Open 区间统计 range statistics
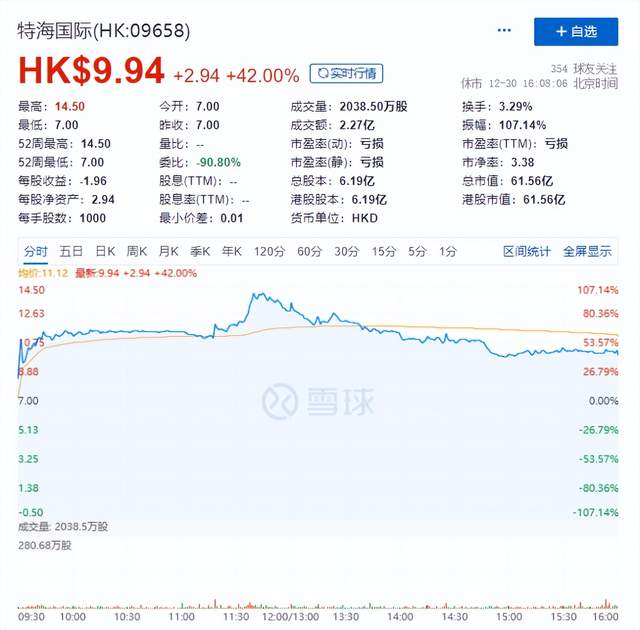 coord(526,251)
